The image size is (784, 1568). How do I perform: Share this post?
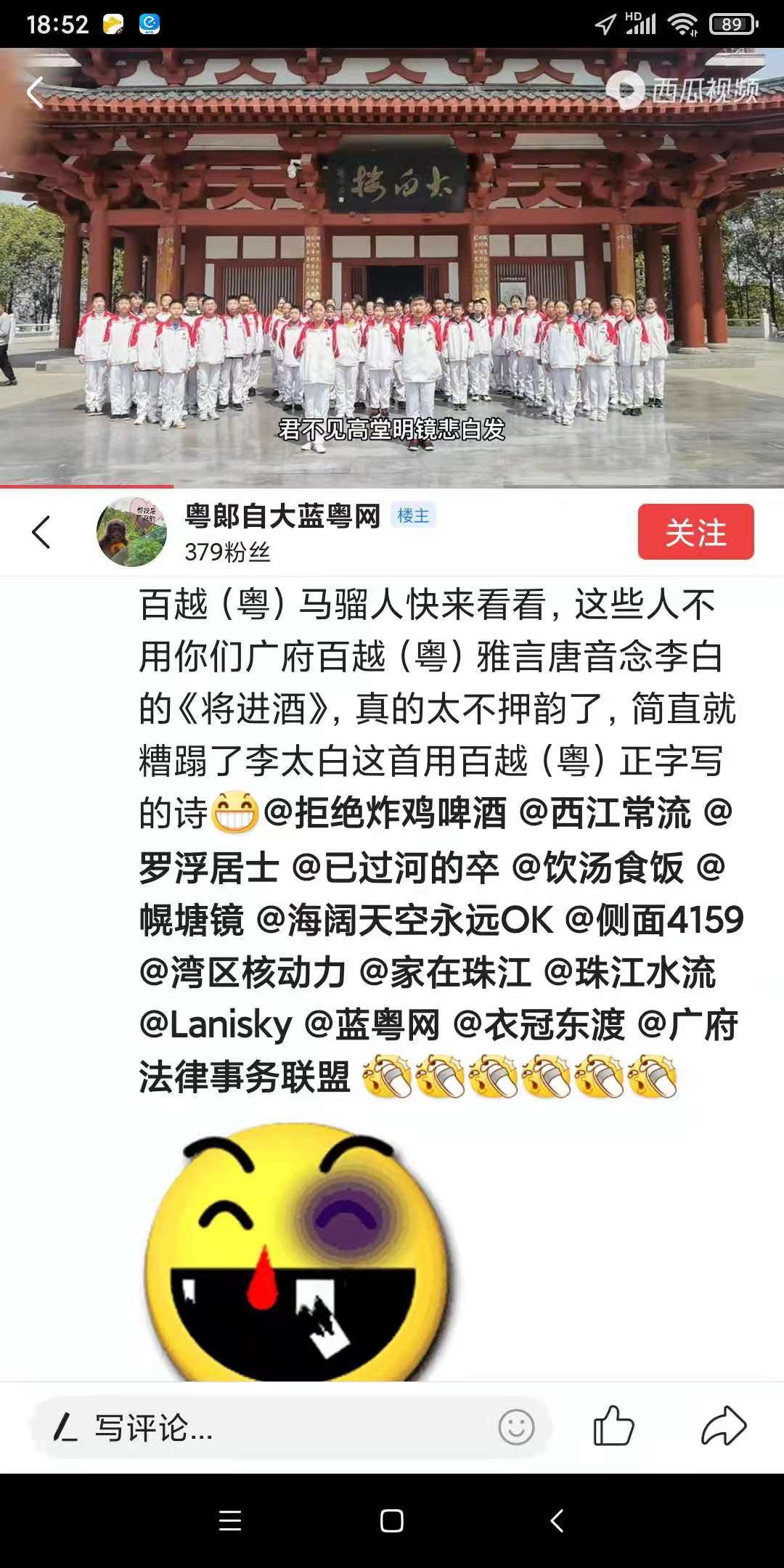point(723,1426)
